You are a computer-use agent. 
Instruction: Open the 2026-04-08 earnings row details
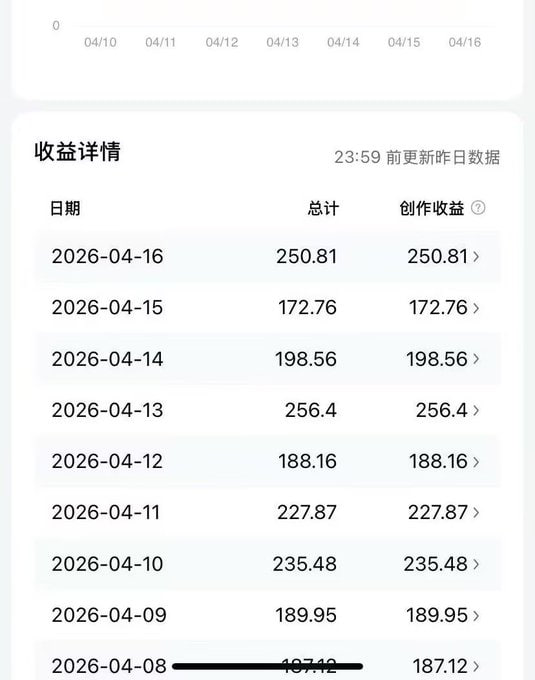click(x=268, y=660)
